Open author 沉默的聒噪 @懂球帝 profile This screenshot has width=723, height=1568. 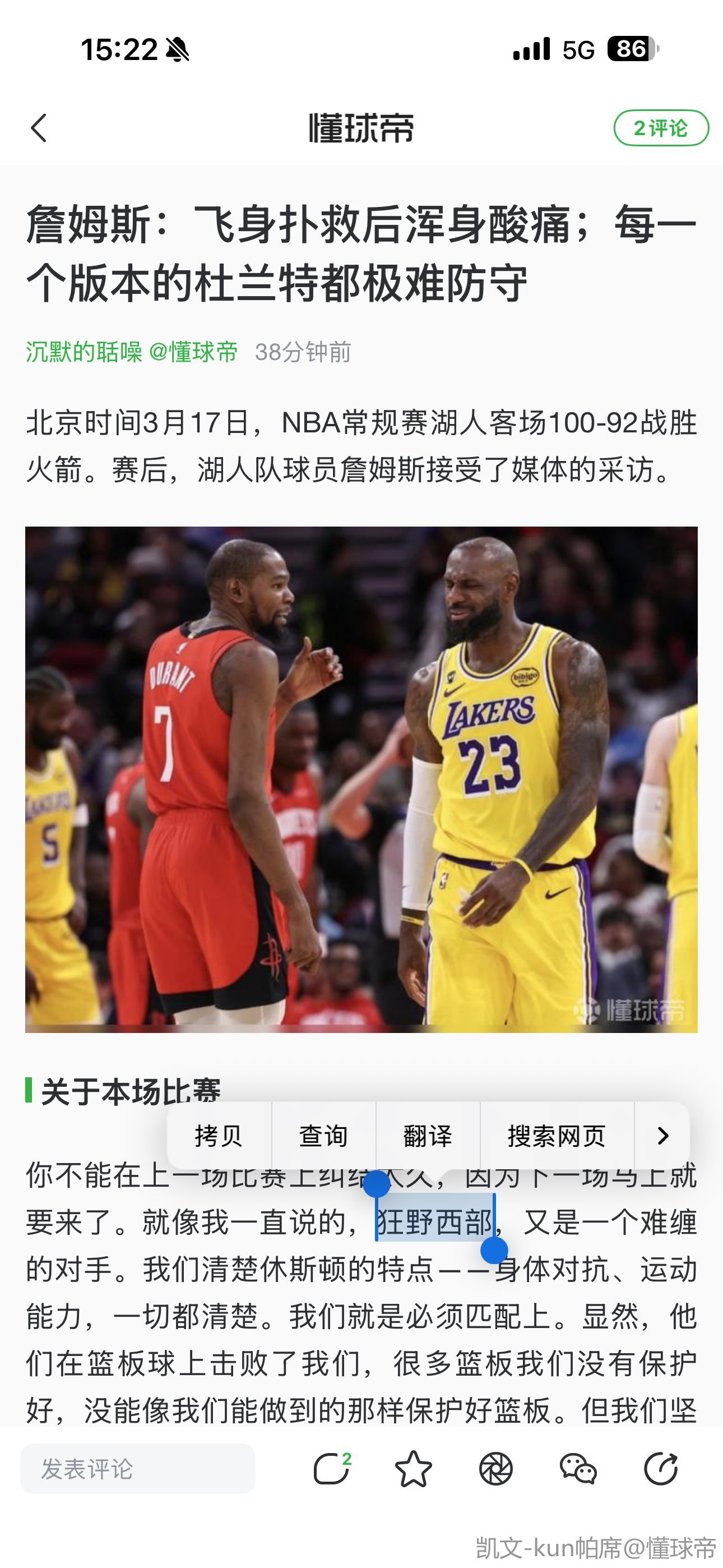tap(132, 352)
